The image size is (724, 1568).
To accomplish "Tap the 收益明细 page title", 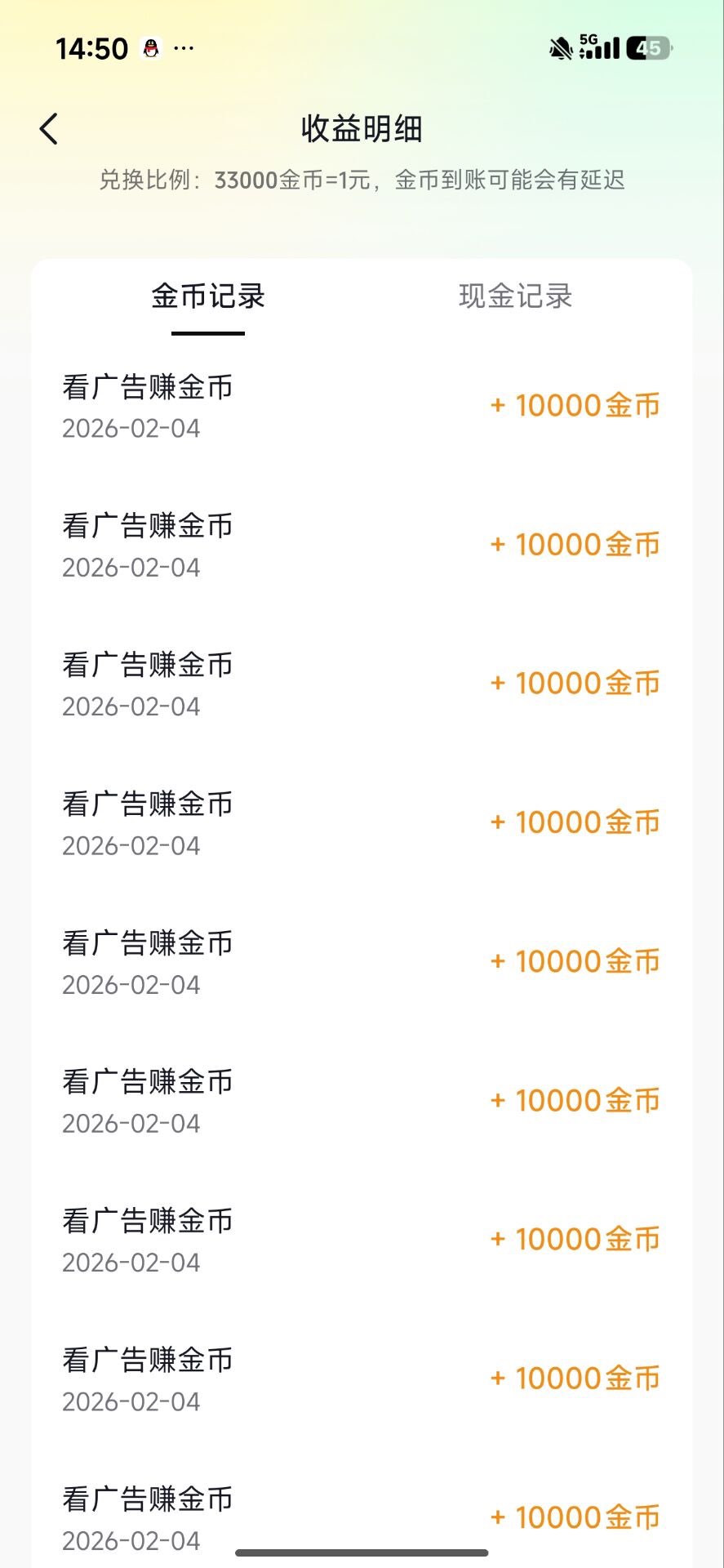I will point(362,128).
